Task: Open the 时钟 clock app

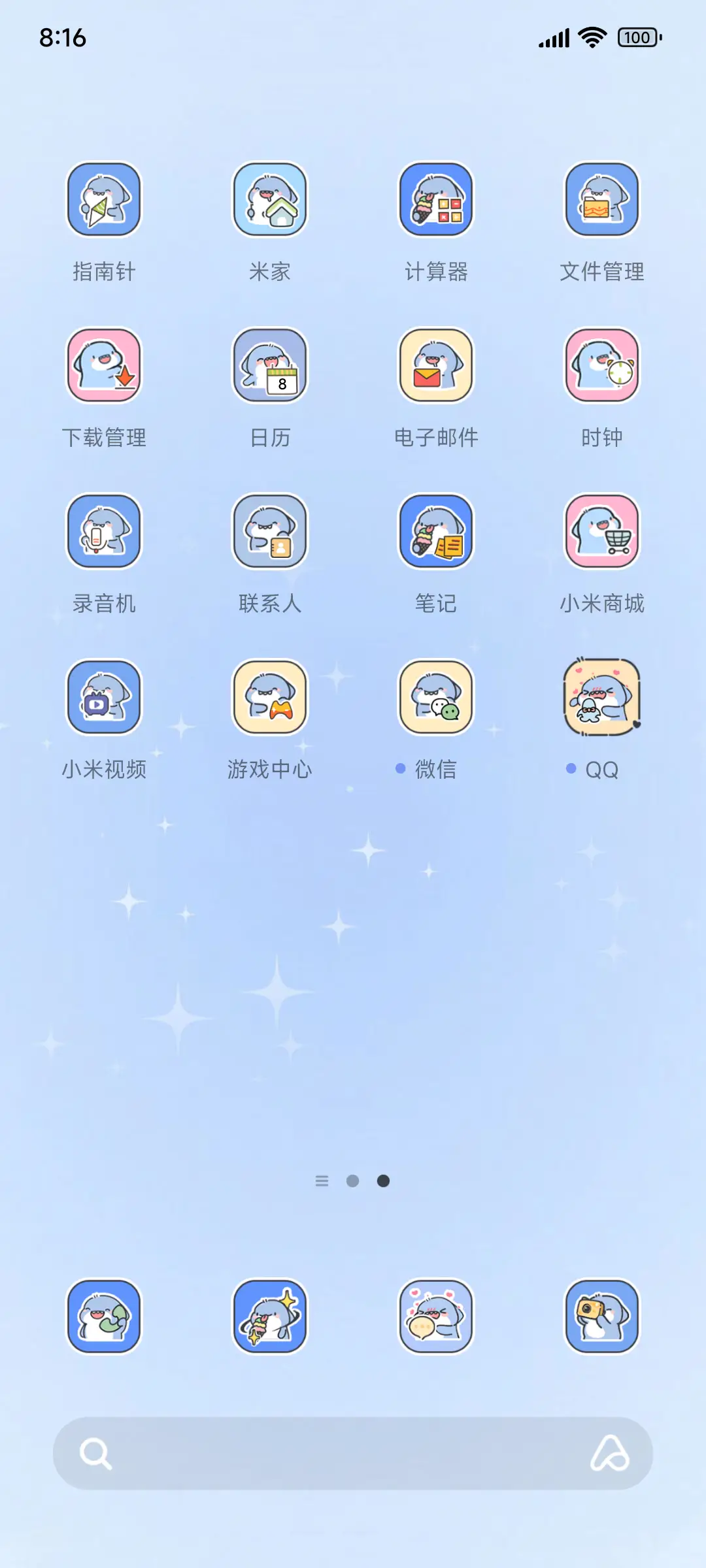Action: [x=601, y=367]
